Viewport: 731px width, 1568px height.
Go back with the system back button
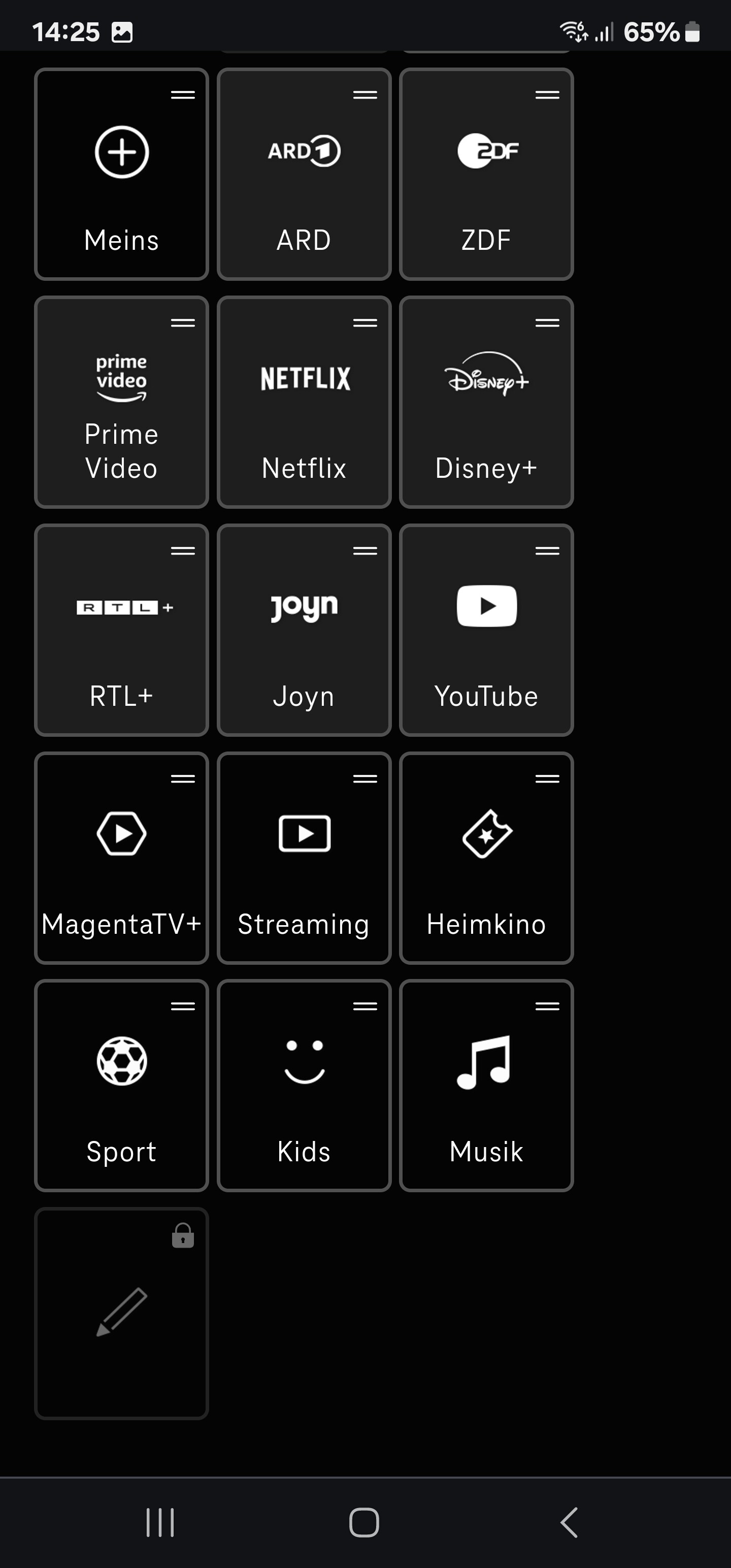tap(569, 1522)
